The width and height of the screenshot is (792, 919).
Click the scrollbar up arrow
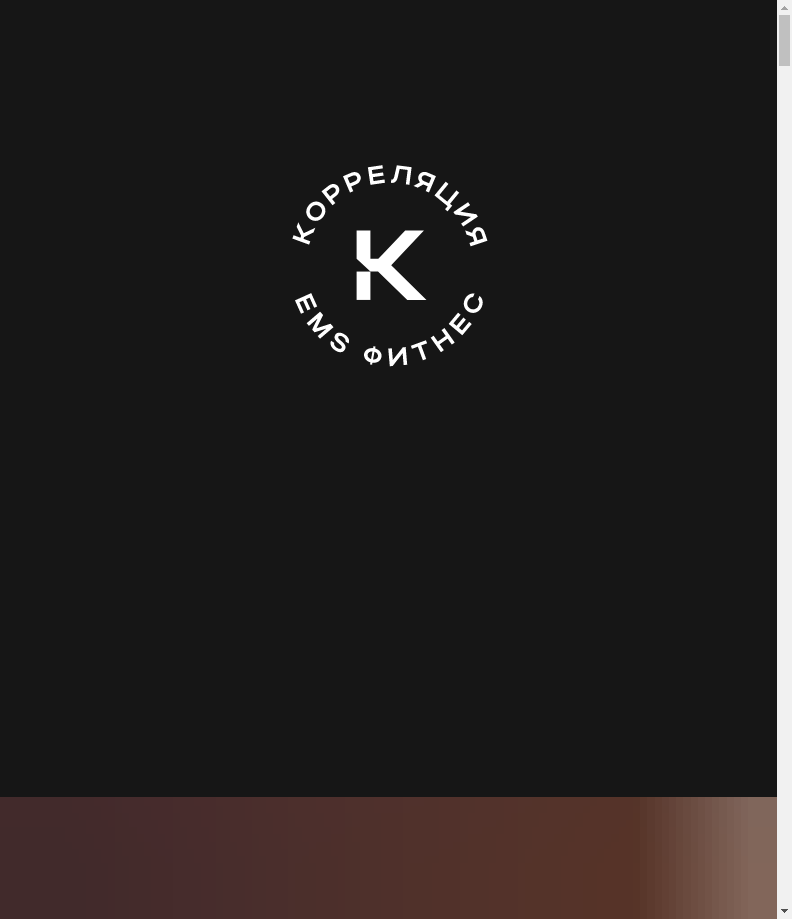(x=784, y=7)
